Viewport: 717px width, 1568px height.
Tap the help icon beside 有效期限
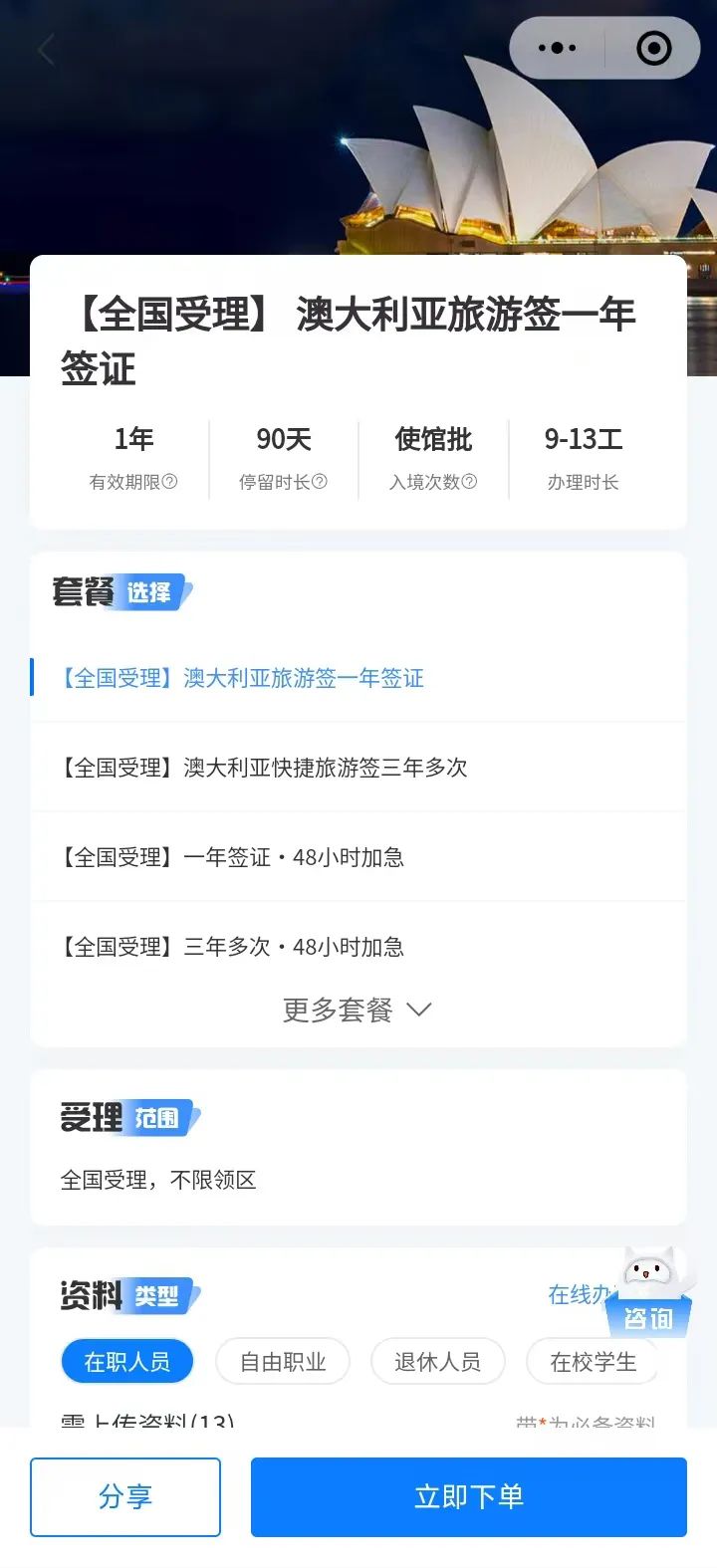click(169, 482)
